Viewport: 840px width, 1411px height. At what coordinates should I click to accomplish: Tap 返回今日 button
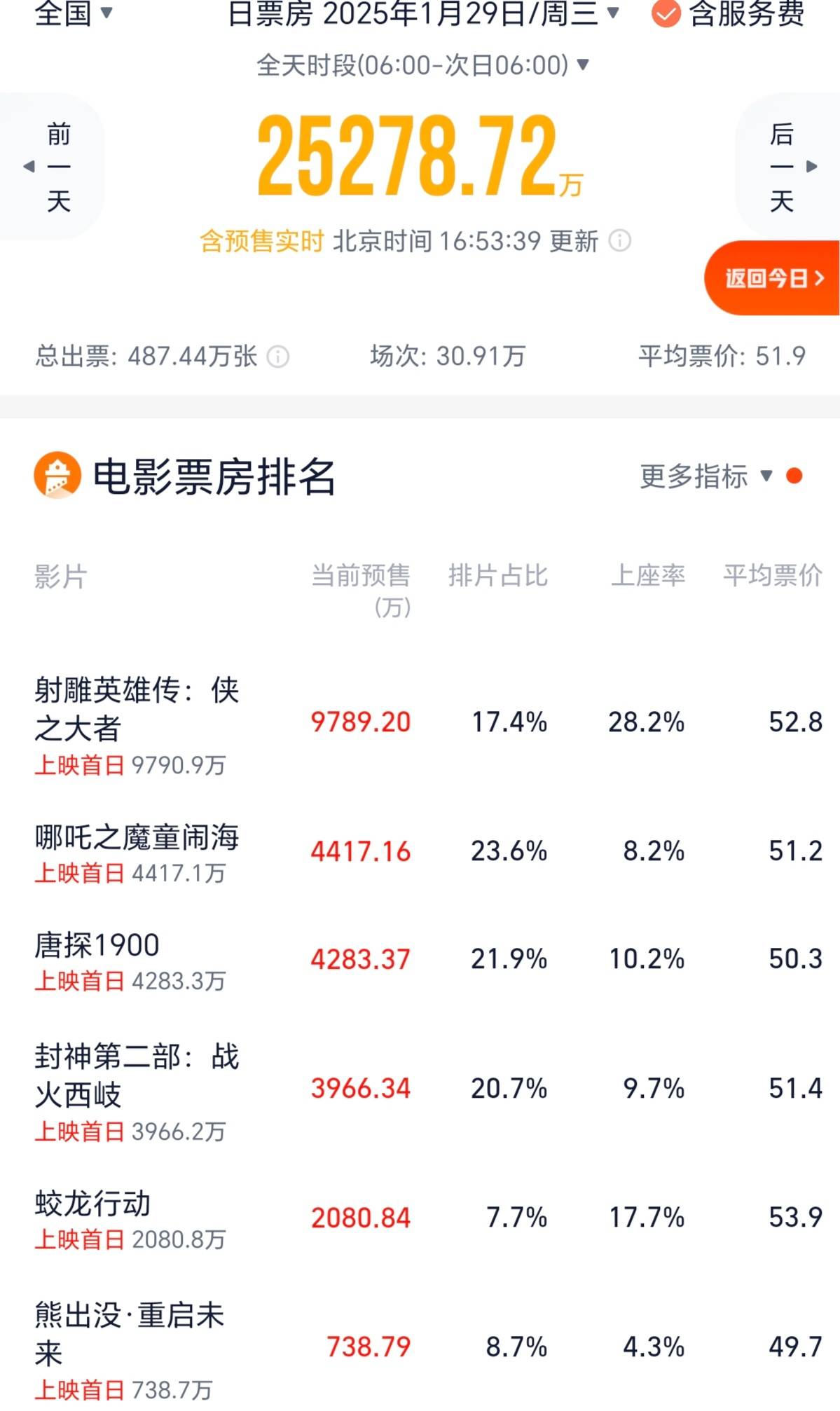(x=773, y=278)
